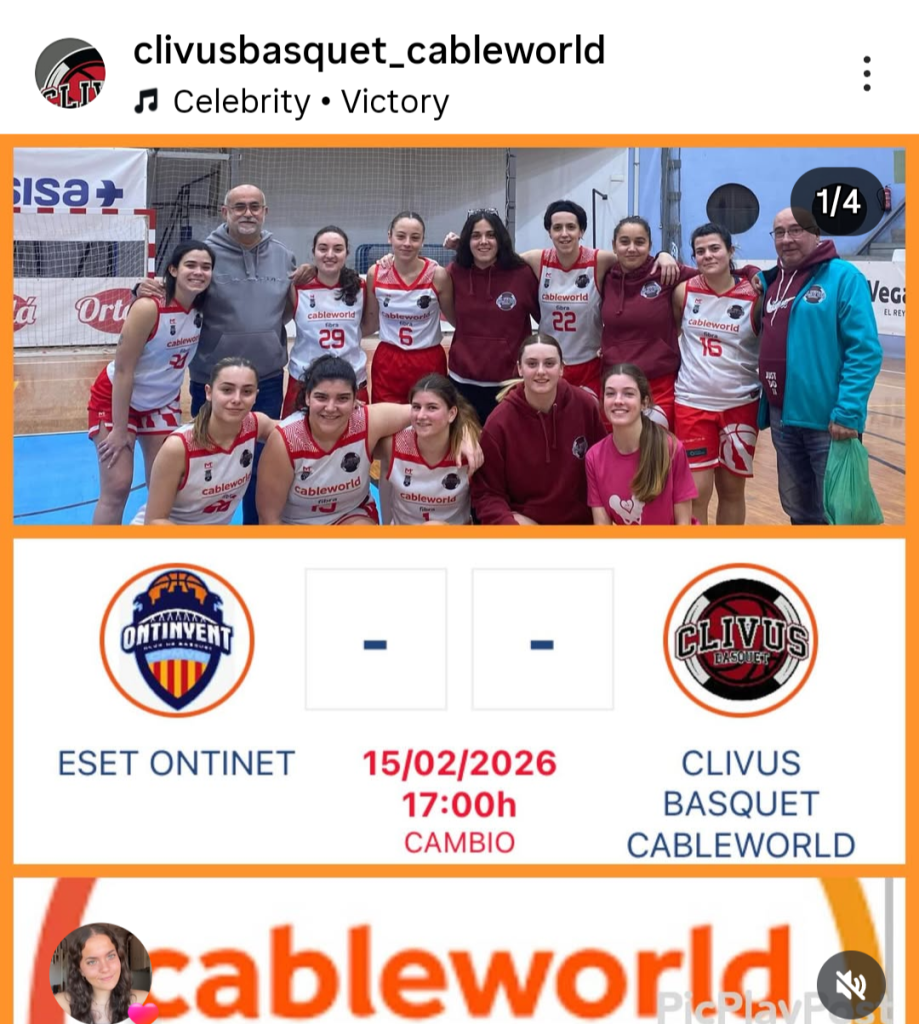The height and width of the screenshot is (1024, 919).
Task: Open the post's three-dot overflow menu
Action: pyautogui.click(x=866, y=74)
